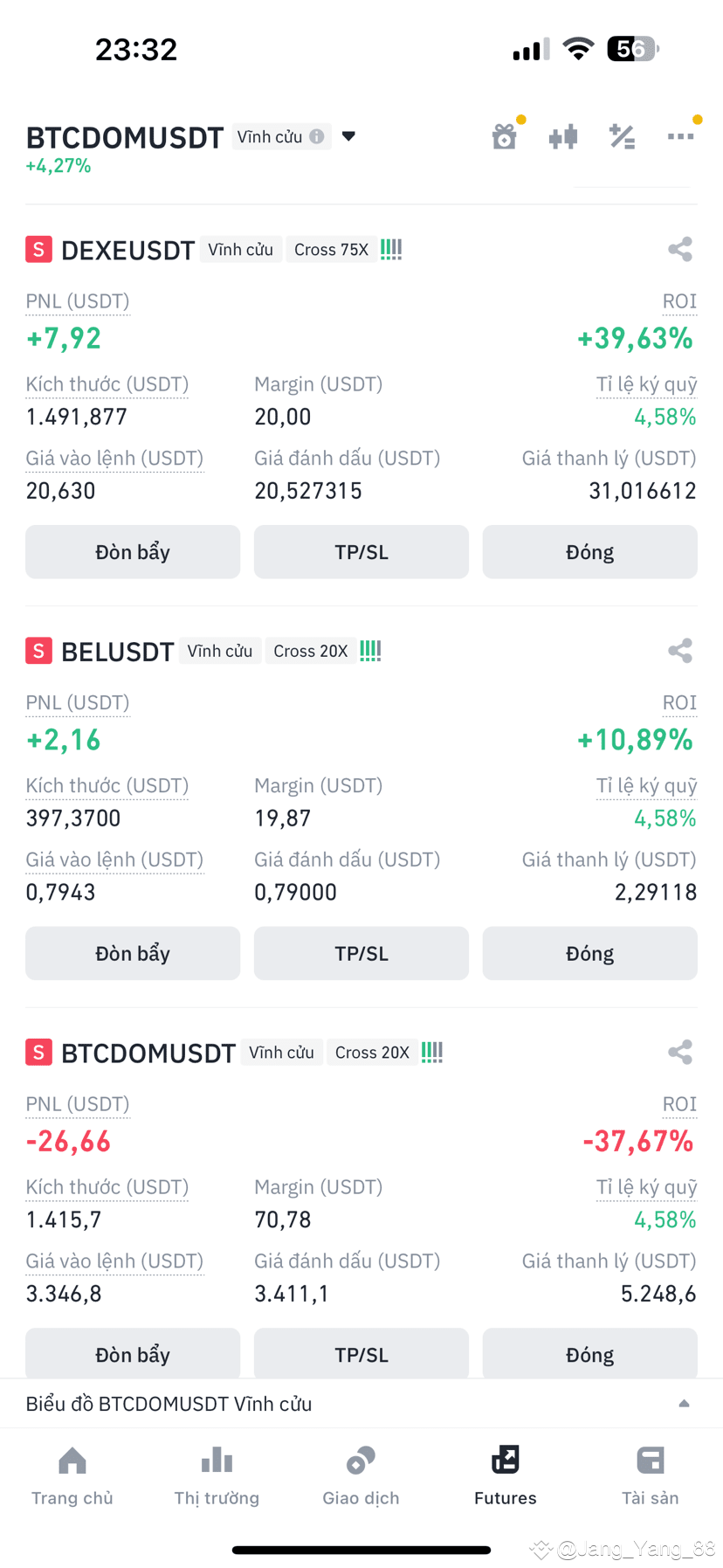Close the BELUSDT position with Đóng
The width and height of the screenshot is (723, 1568).
click(590, 953)
